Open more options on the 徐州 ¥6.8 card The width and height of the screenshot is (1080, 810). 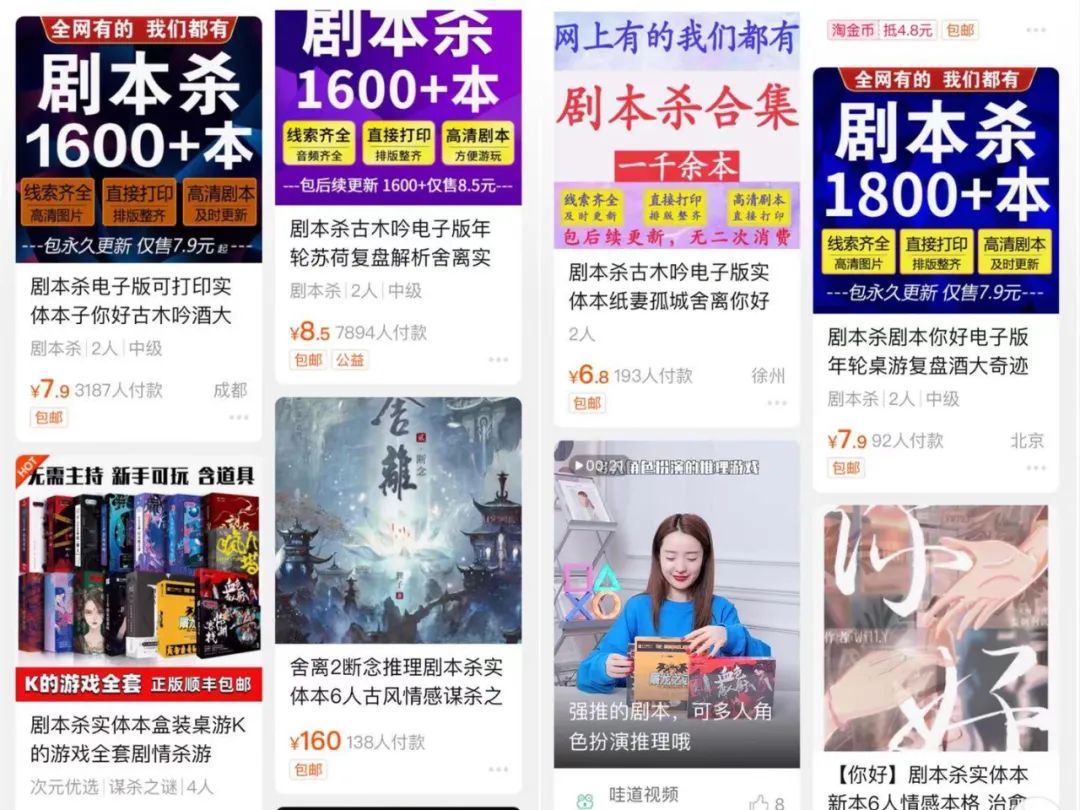click(x=776, y=403)
